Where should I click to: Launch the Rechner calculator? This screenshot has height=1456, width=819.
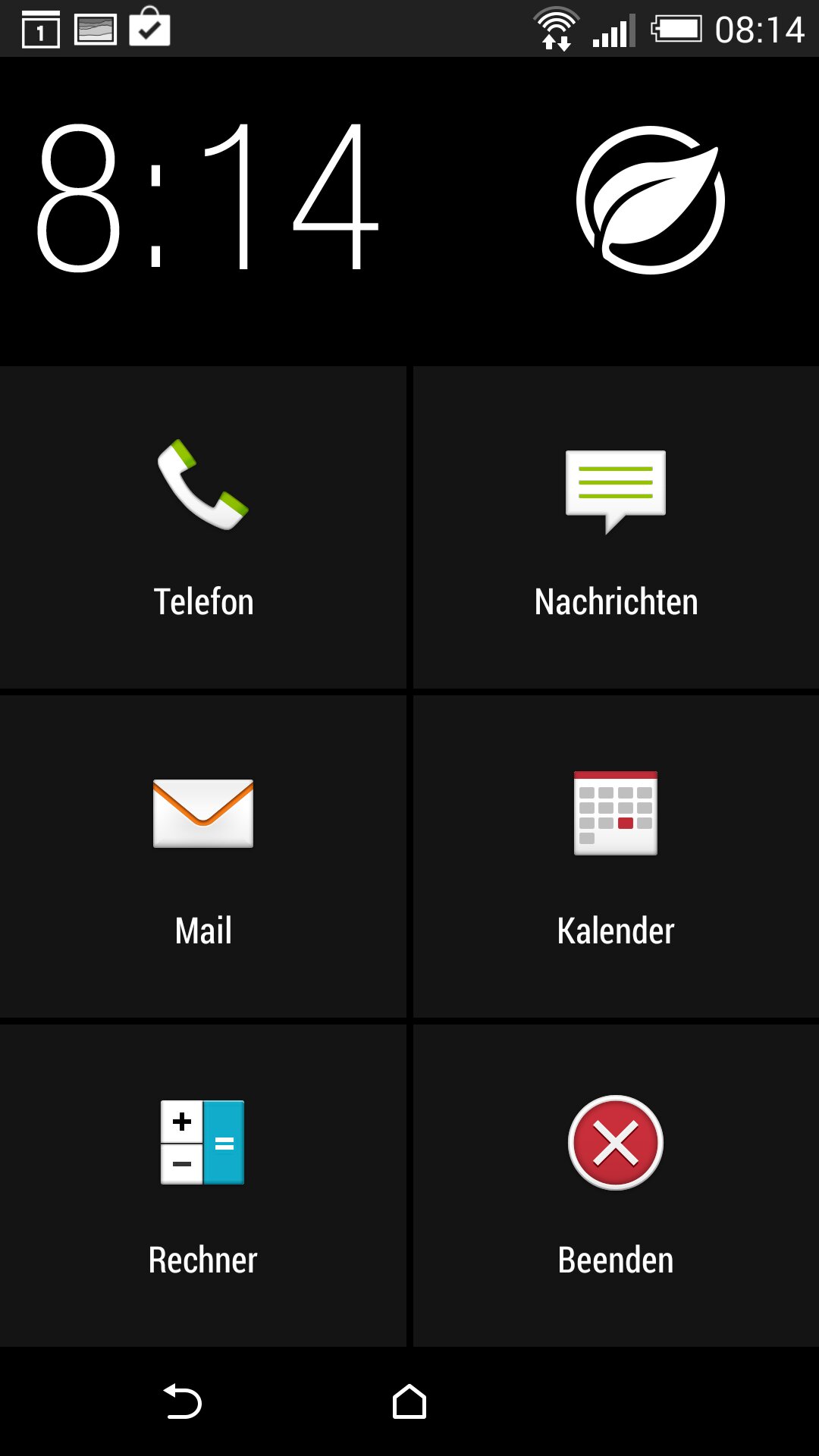203,1186
